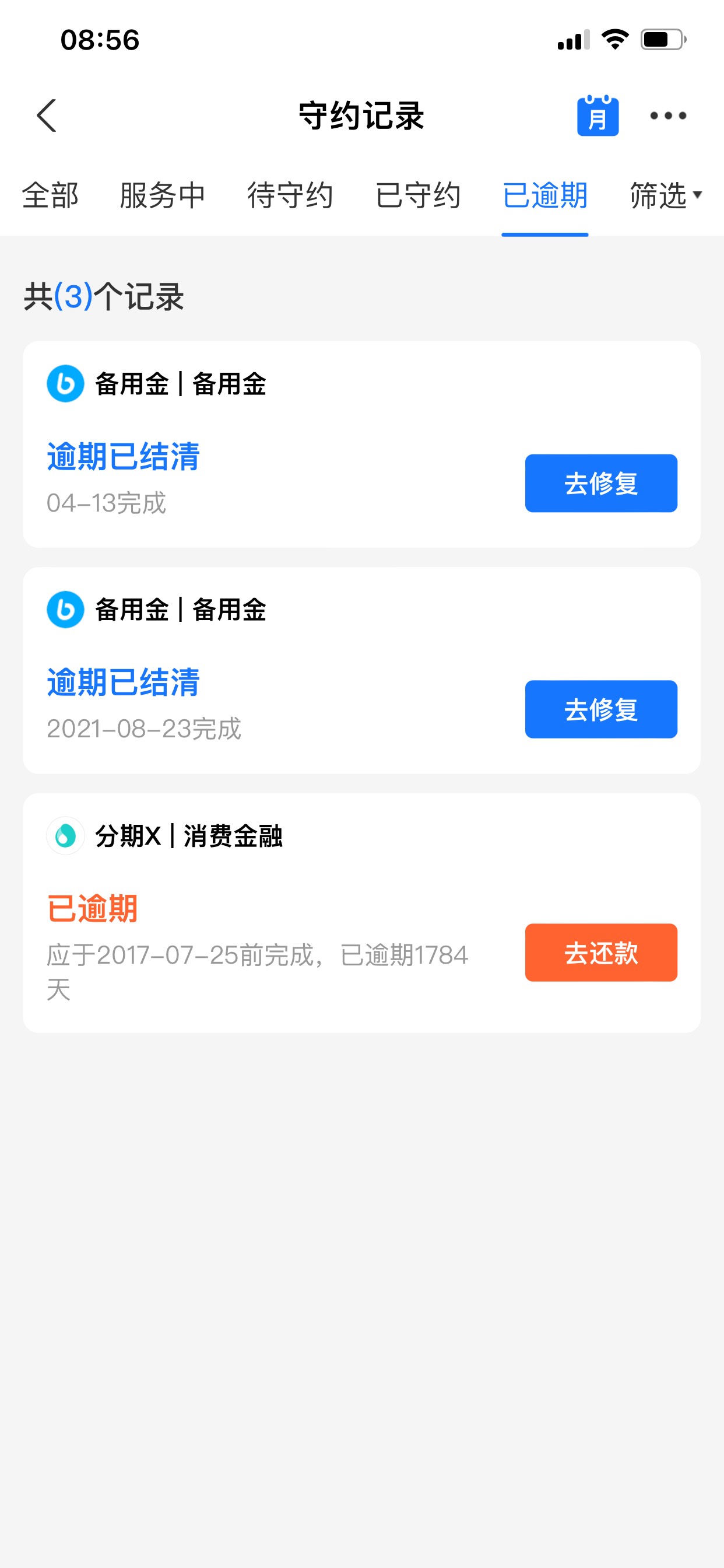Viewport: 724px width, 1568px height.
Task: Expand the 筛选 filter dropdown
Action: point(665,196)
